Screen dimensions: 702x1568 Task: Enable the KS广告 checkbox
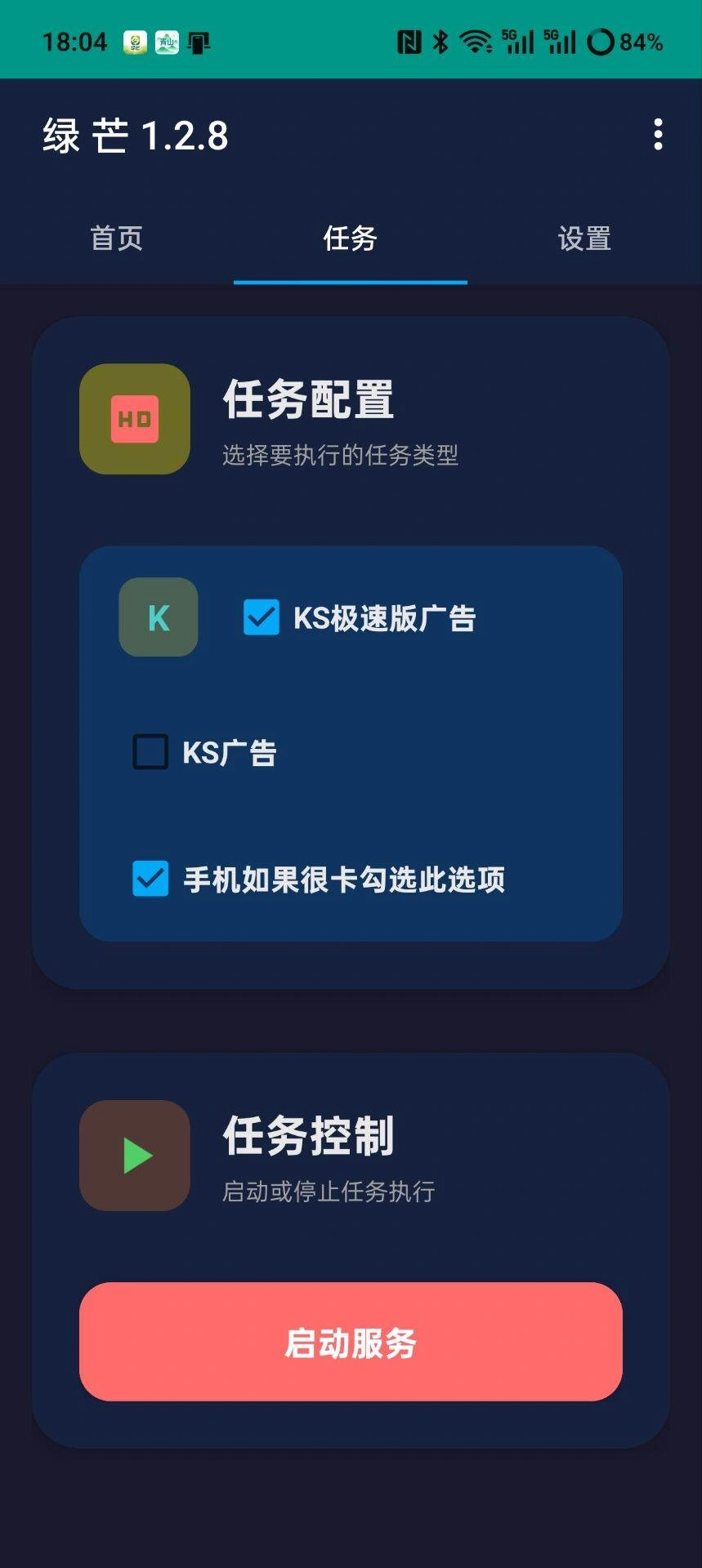[150, 751]
